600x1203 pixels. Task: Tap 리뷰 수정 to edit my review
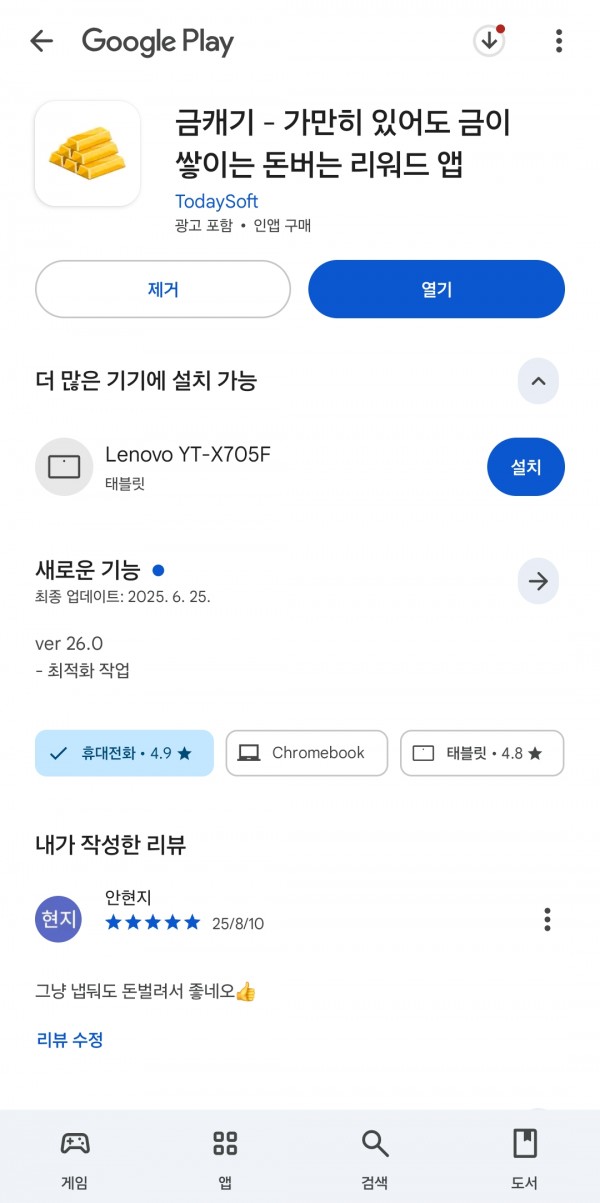point(70,1039)
